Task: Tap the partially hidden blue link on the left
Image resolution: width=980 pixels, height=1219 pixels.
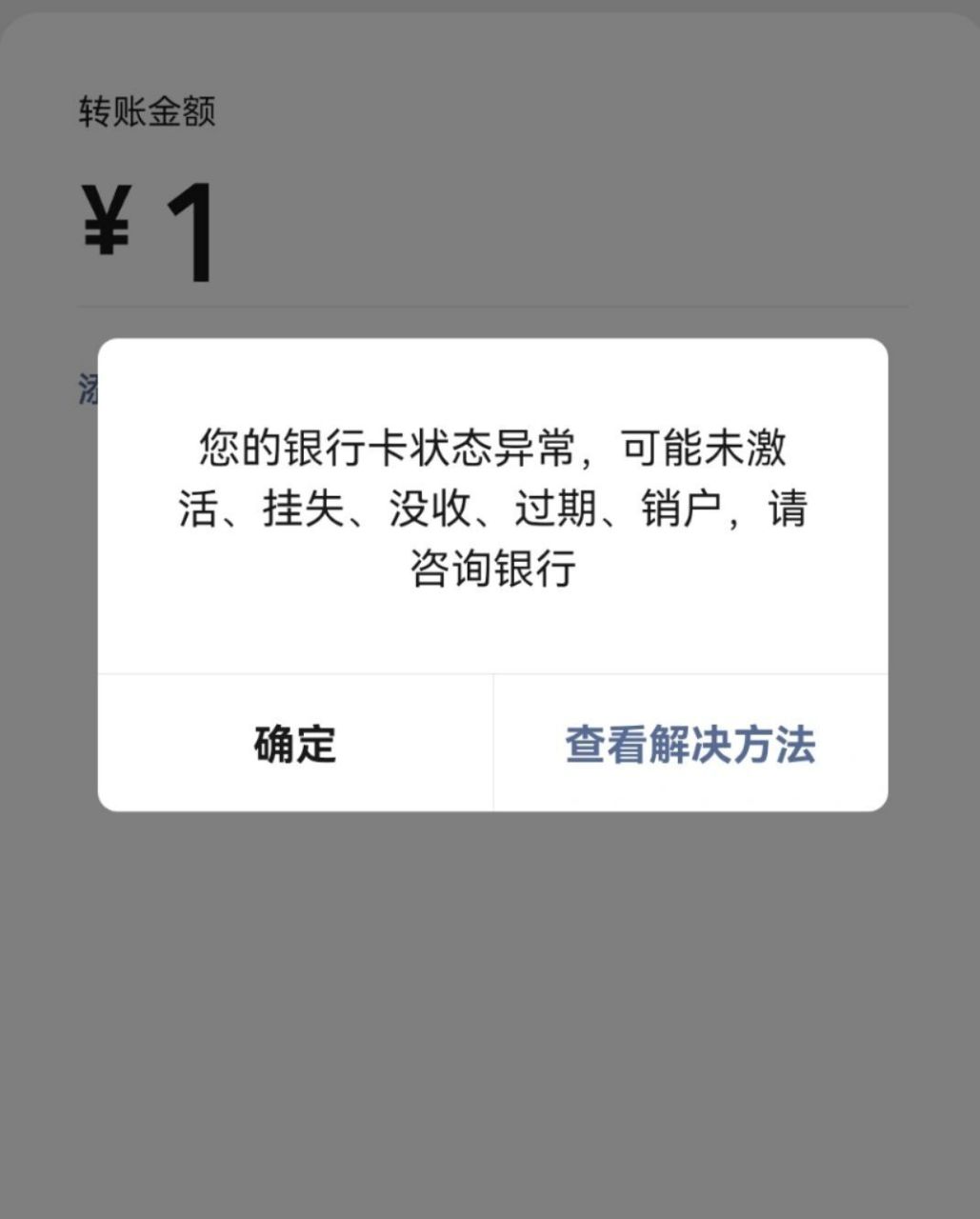Action: [x=86, y=389]
